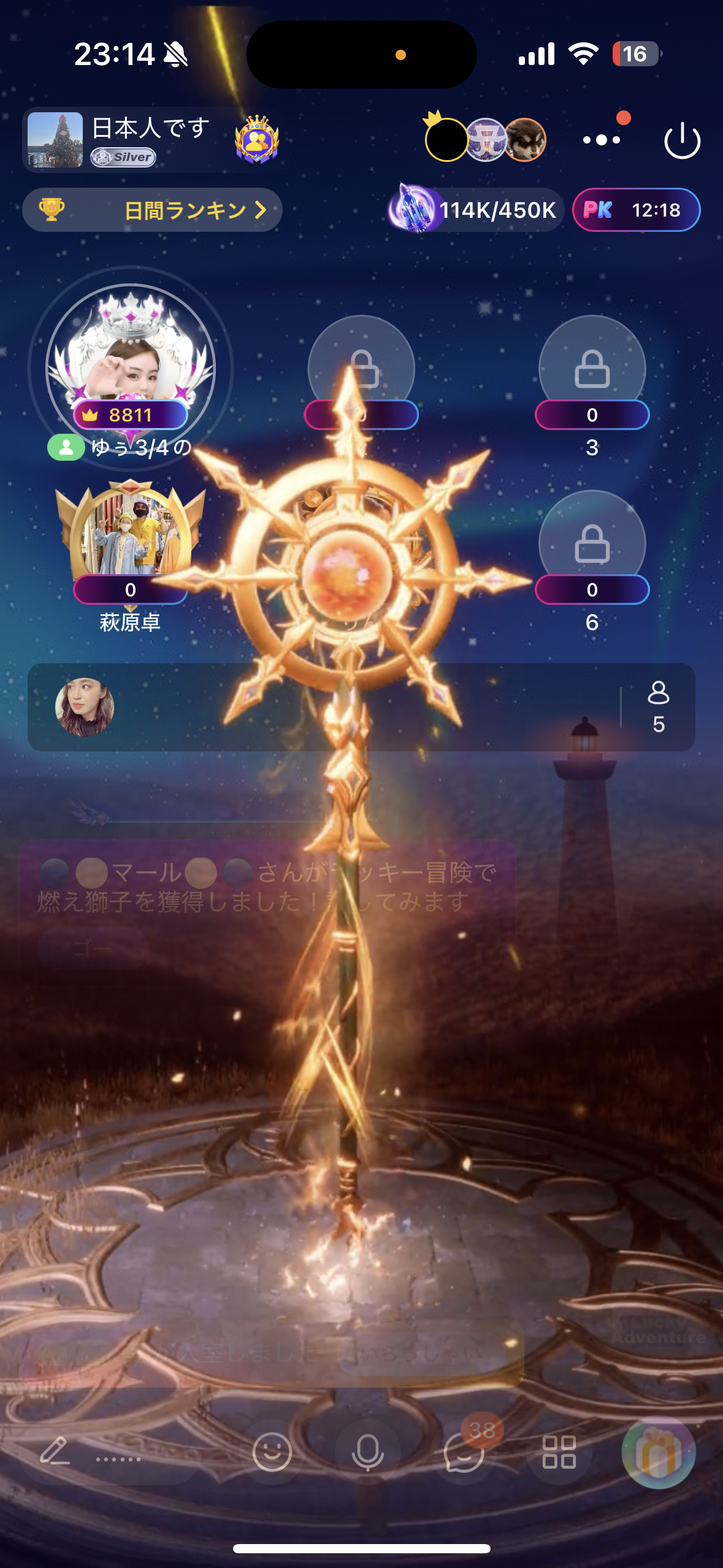Image resolution: width=723 pixels, height=1568 pixels.
Task: Open the PK timer badge
Action: tap(636, 210)
